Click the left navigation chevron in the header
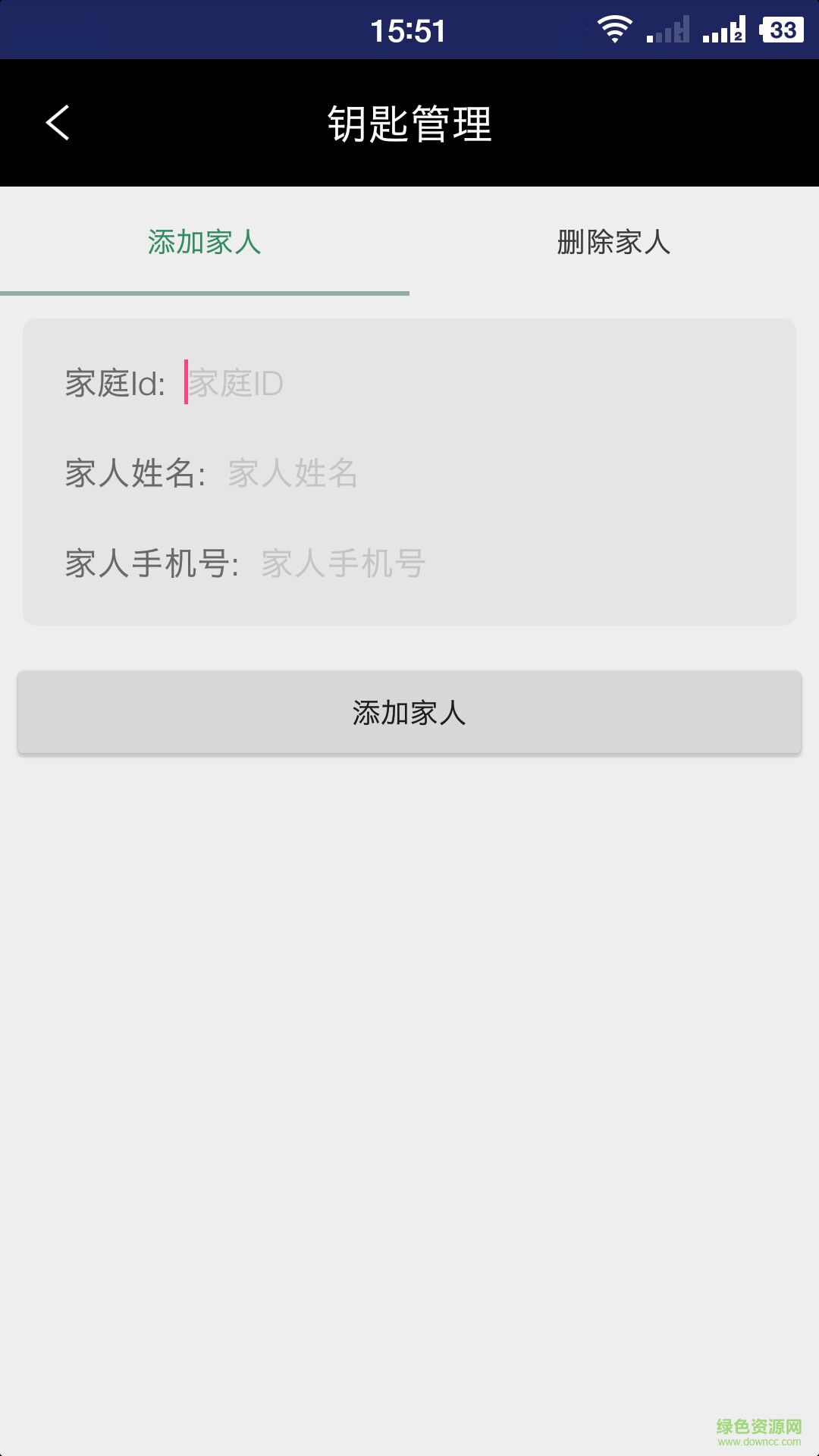 pyautogui.click(x=58, y=124)
